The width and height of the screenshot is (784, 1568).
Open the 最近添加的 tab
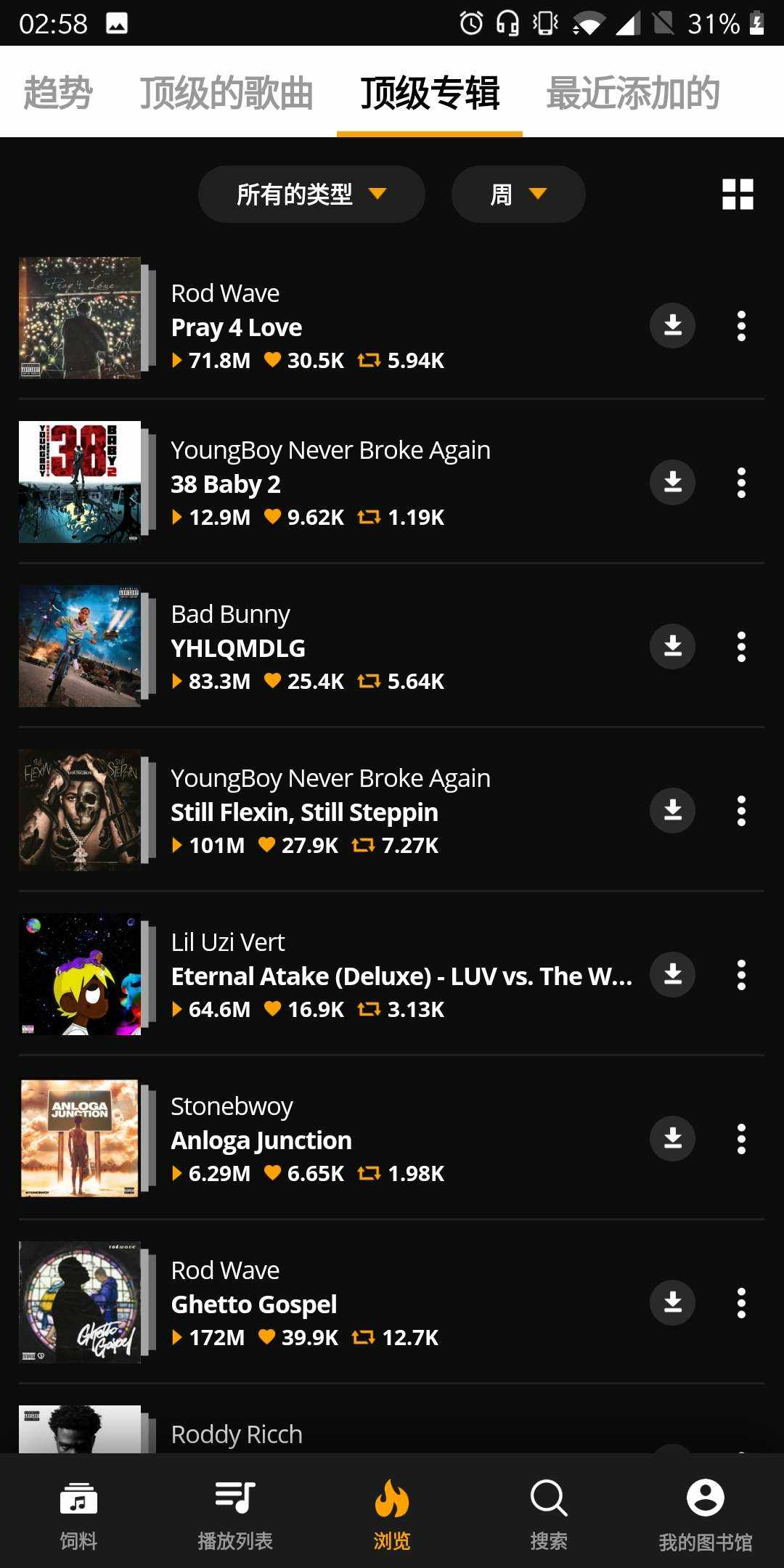632,93
